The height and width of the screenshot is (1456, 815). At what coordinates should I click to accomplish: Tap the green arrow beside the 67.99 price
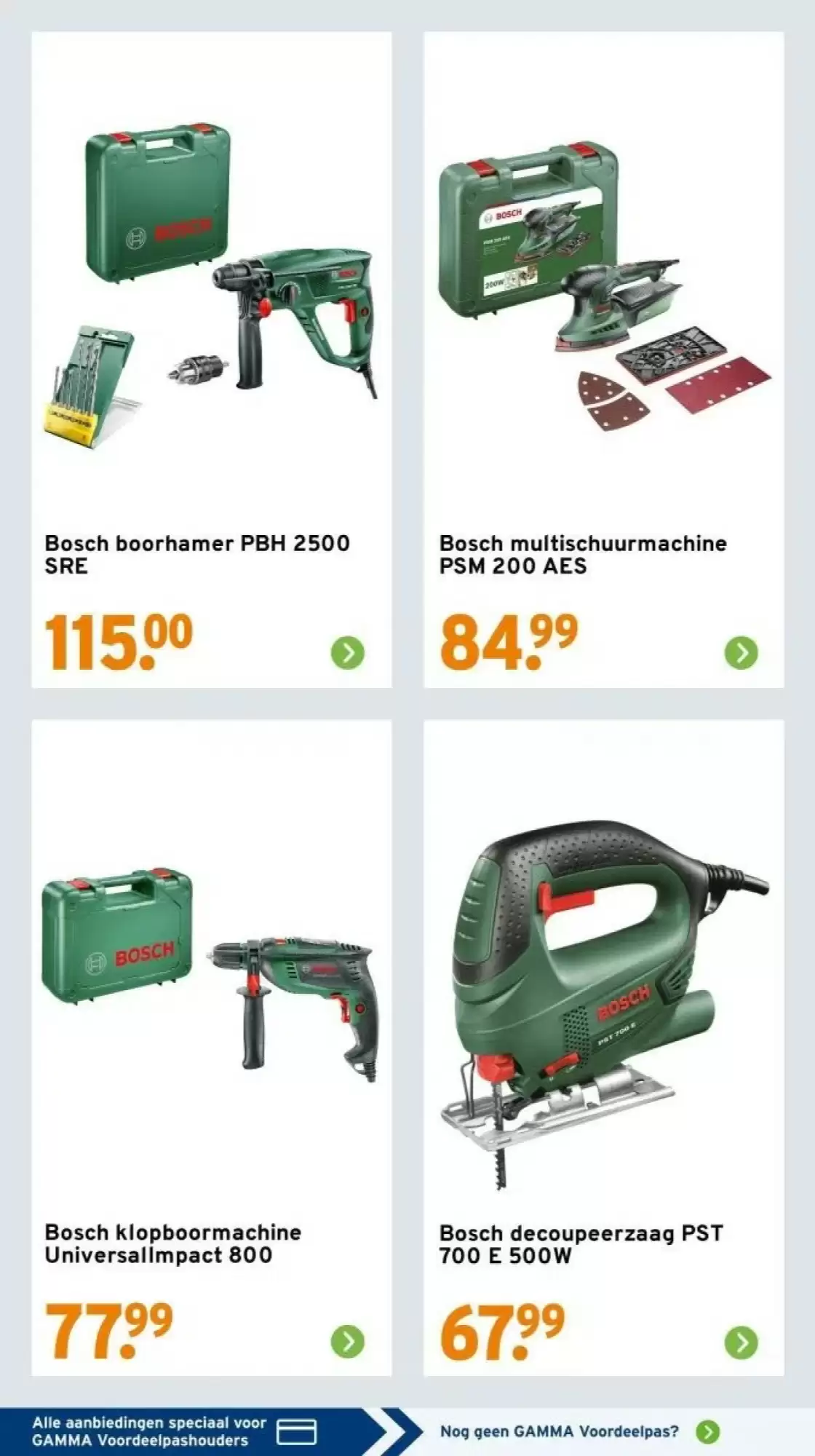pos(741,1340)
